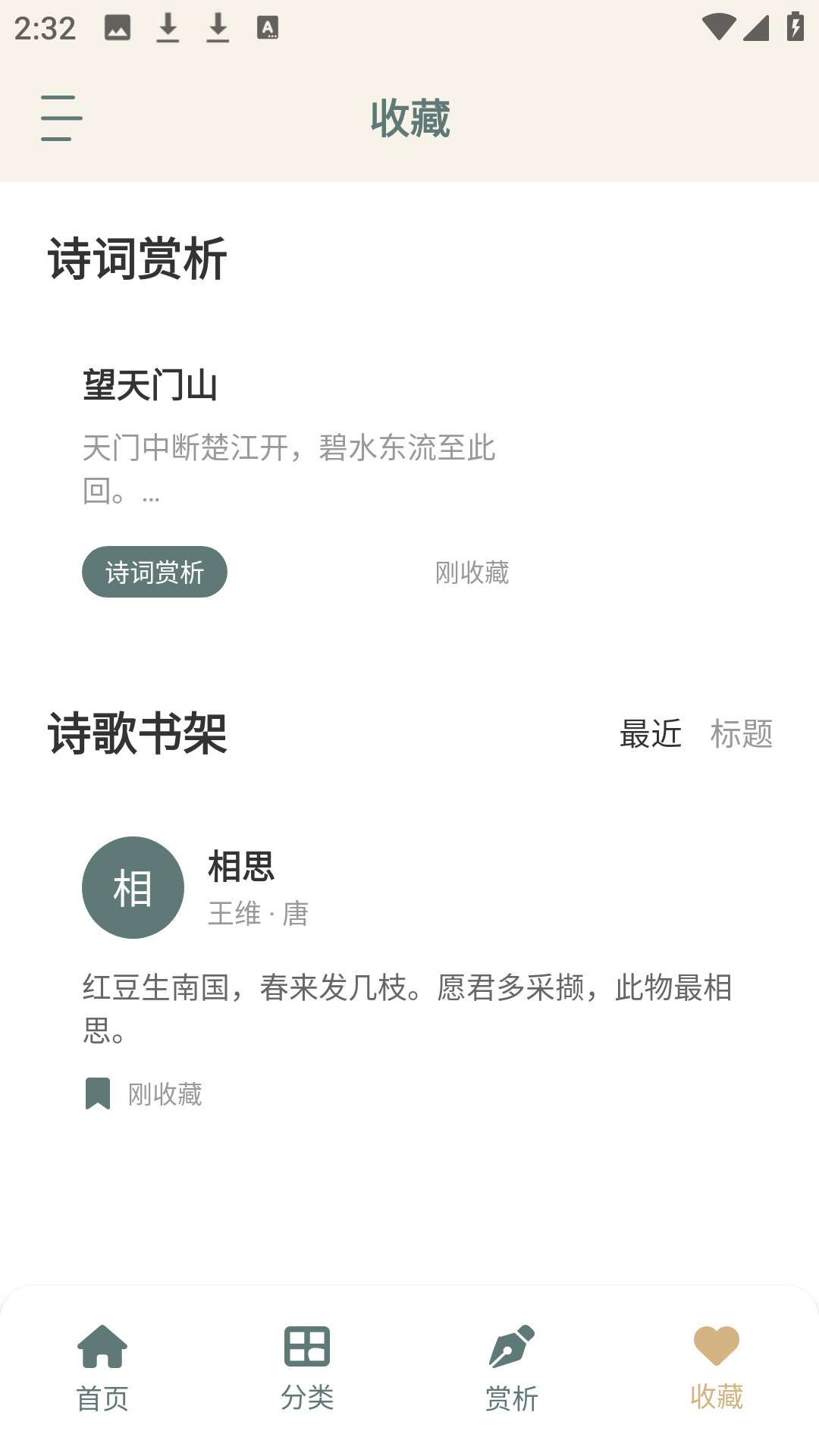Tap the battery charging icon in status bar

[794, 27]
